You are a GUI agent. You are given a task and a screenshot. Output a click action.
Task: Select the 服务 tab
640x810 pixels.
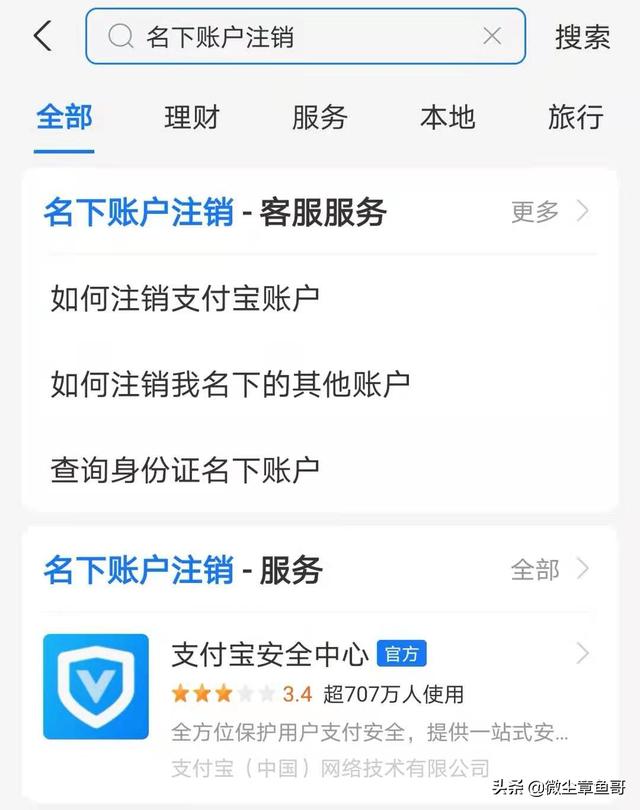click(x=319, y=117)
